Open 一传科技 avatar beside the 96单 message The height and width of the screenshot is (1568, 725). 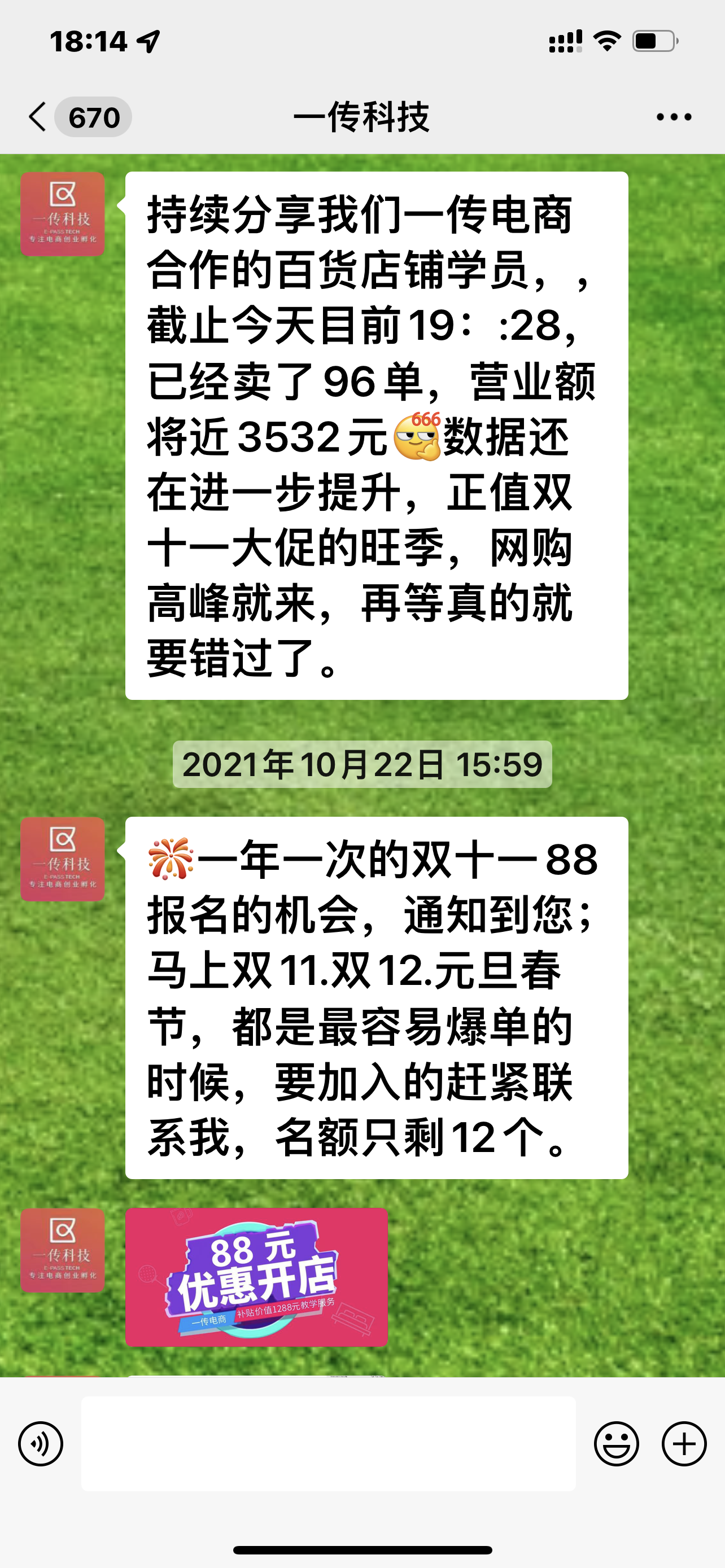63,214
